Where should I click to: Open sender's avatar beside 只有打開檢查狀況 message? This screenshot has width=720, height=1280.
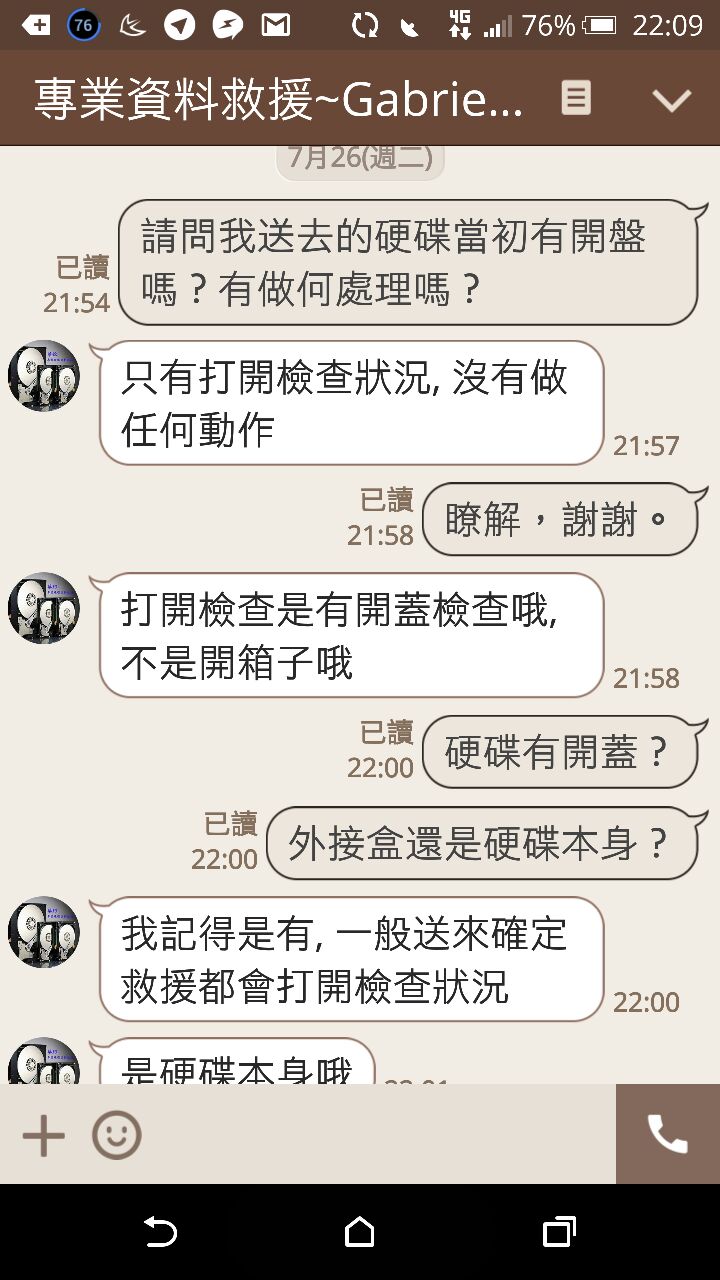(43, 376)
